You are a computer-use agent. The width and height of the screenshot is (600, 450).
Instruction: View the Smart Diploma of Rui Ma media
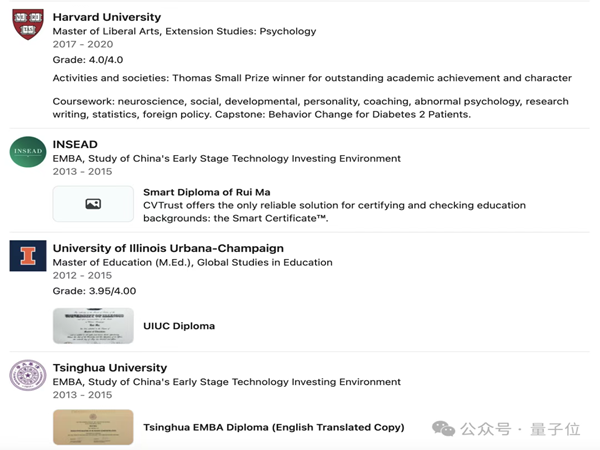[x=93, y=204]
